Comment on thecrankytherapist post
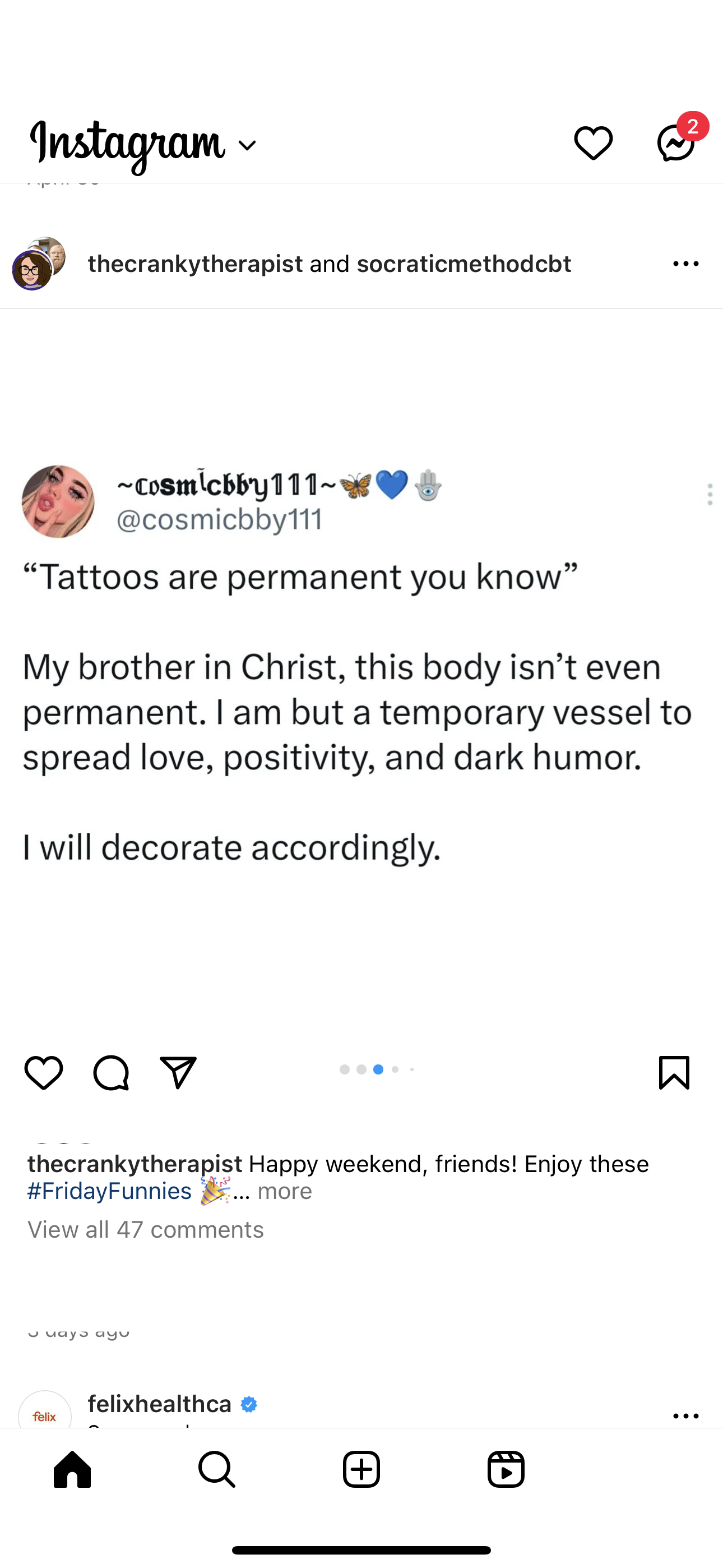This screenshot has width=723, height=1568. click(x=111, y=1072)
